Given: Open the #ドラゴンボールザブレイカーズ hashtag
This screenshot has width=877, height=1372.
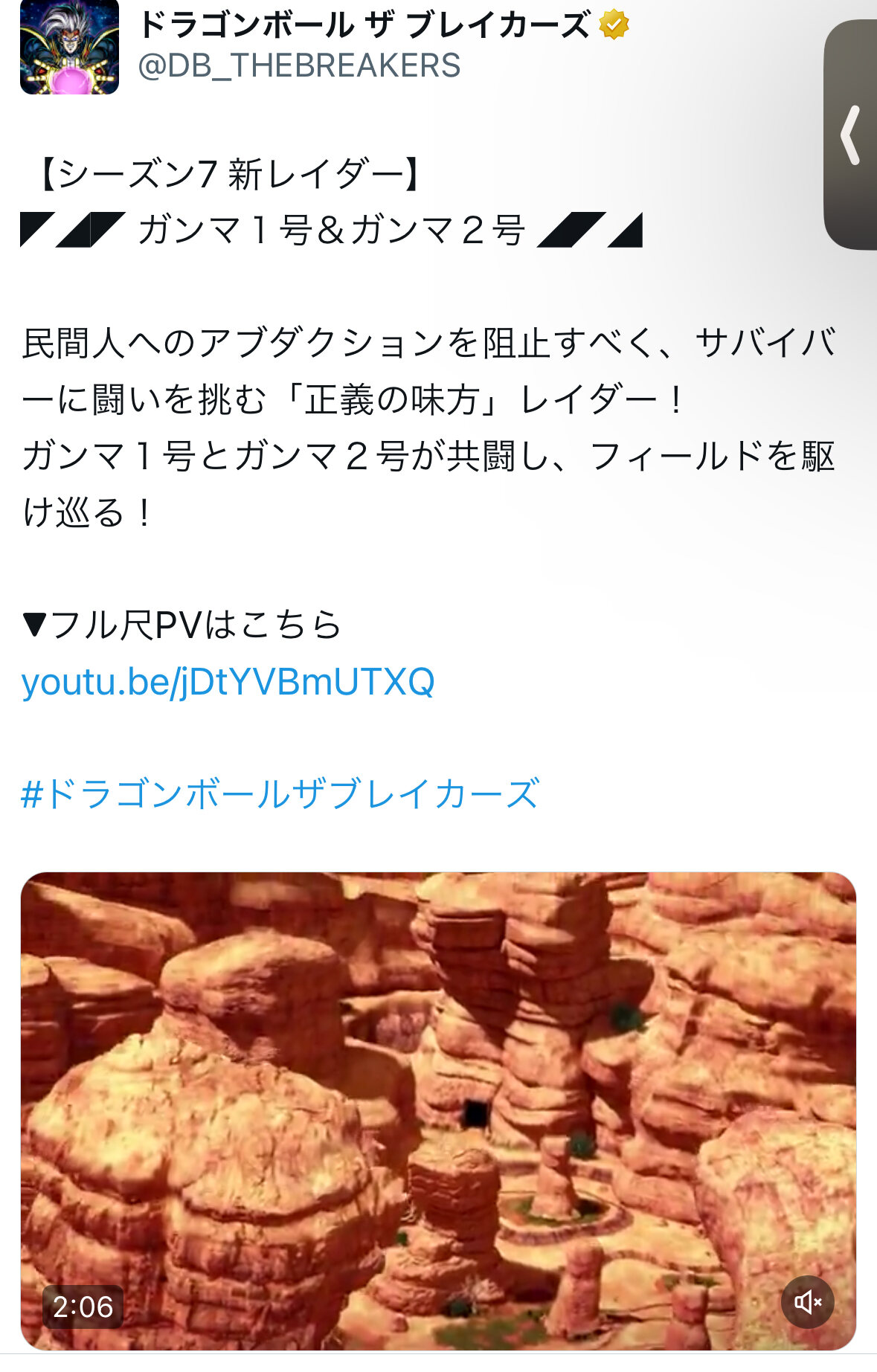Looking at the screenshot, I should [x=280, y=793].
